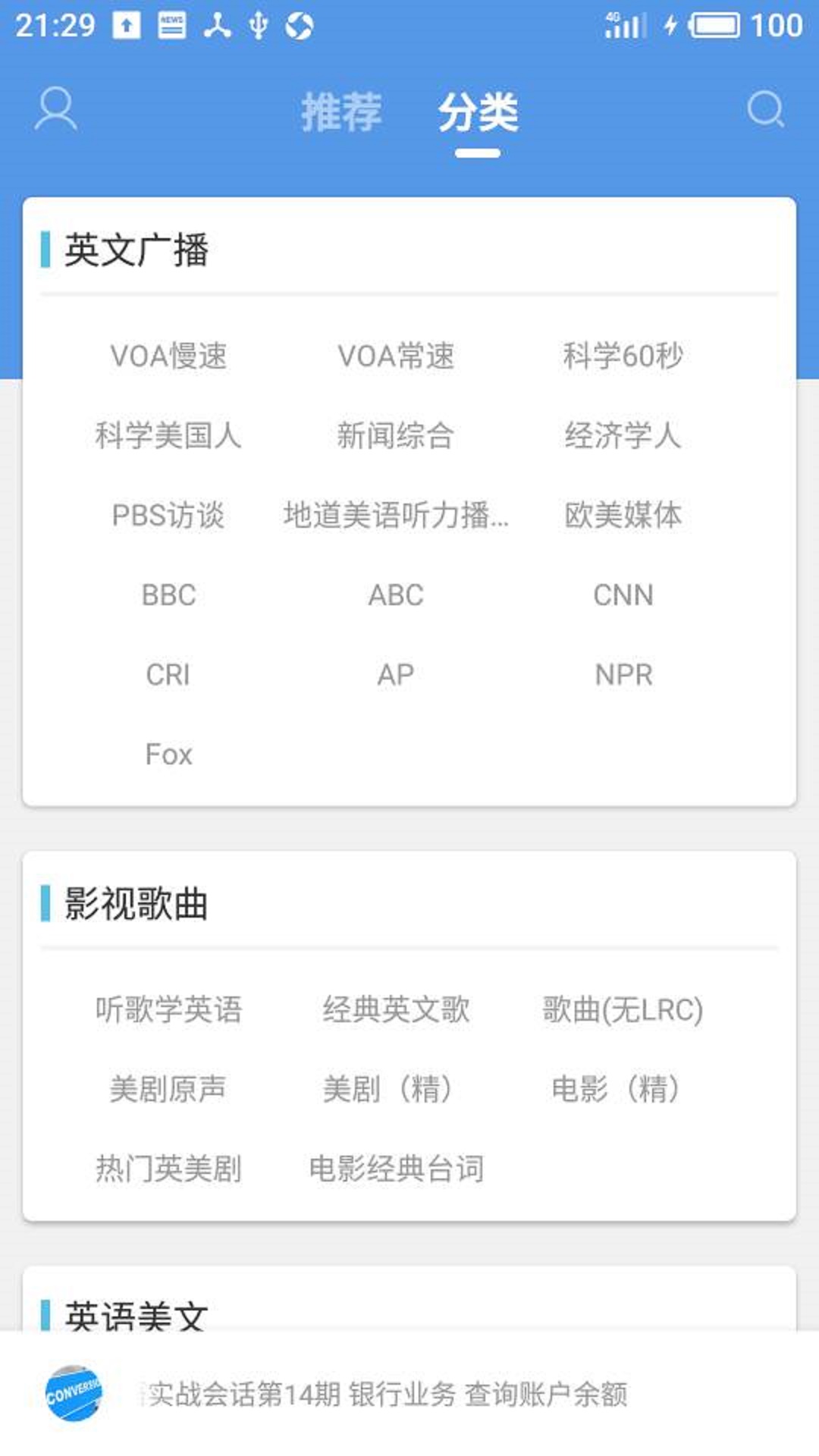
Task: Open the 电影经典台词 category
Action: tap(397, 1169)
